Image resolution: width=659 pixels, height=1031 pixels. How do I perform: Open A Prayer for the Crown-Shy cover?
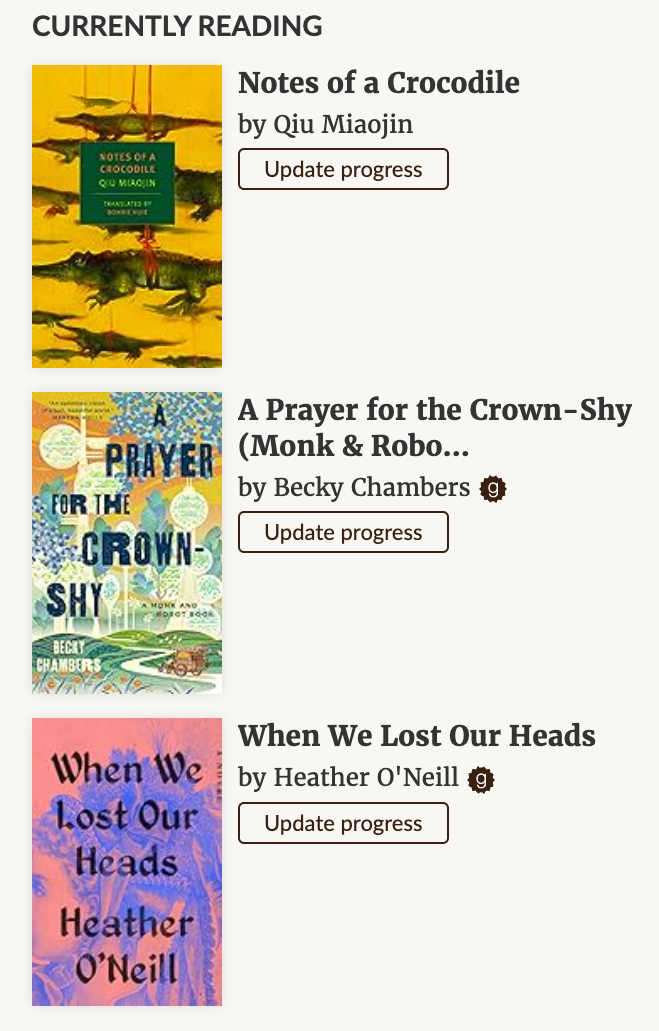127,542
